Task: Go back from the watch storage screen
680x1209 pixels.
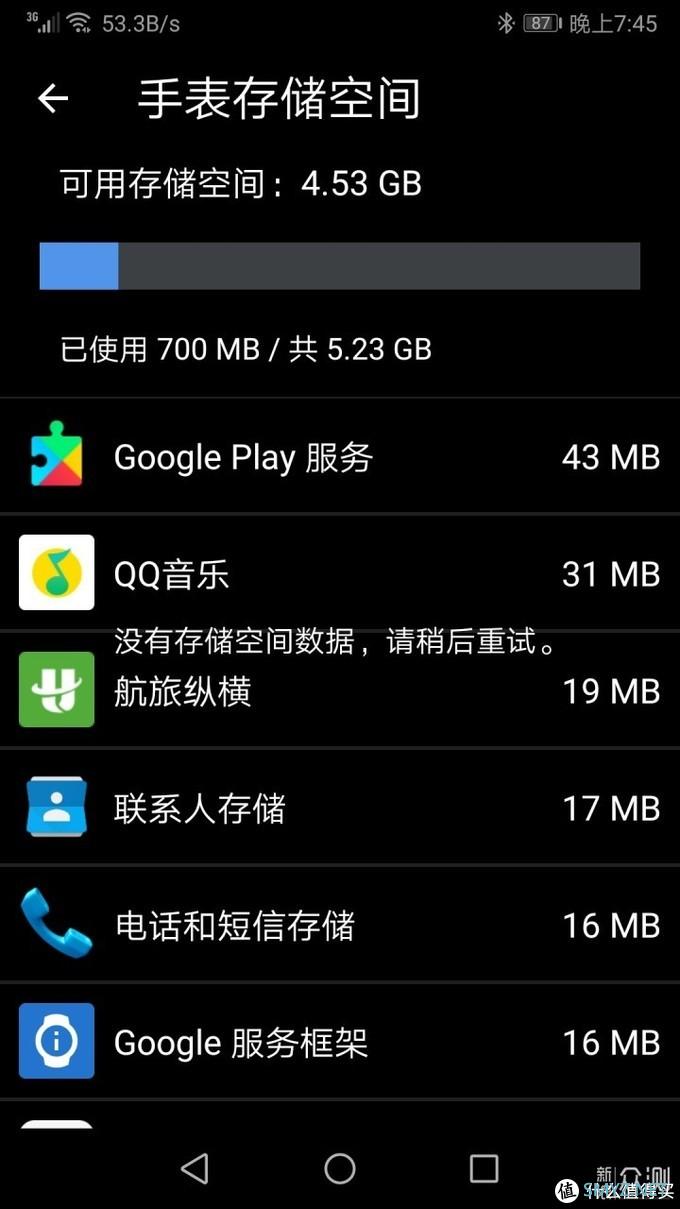Action: (x=53, y=98)
